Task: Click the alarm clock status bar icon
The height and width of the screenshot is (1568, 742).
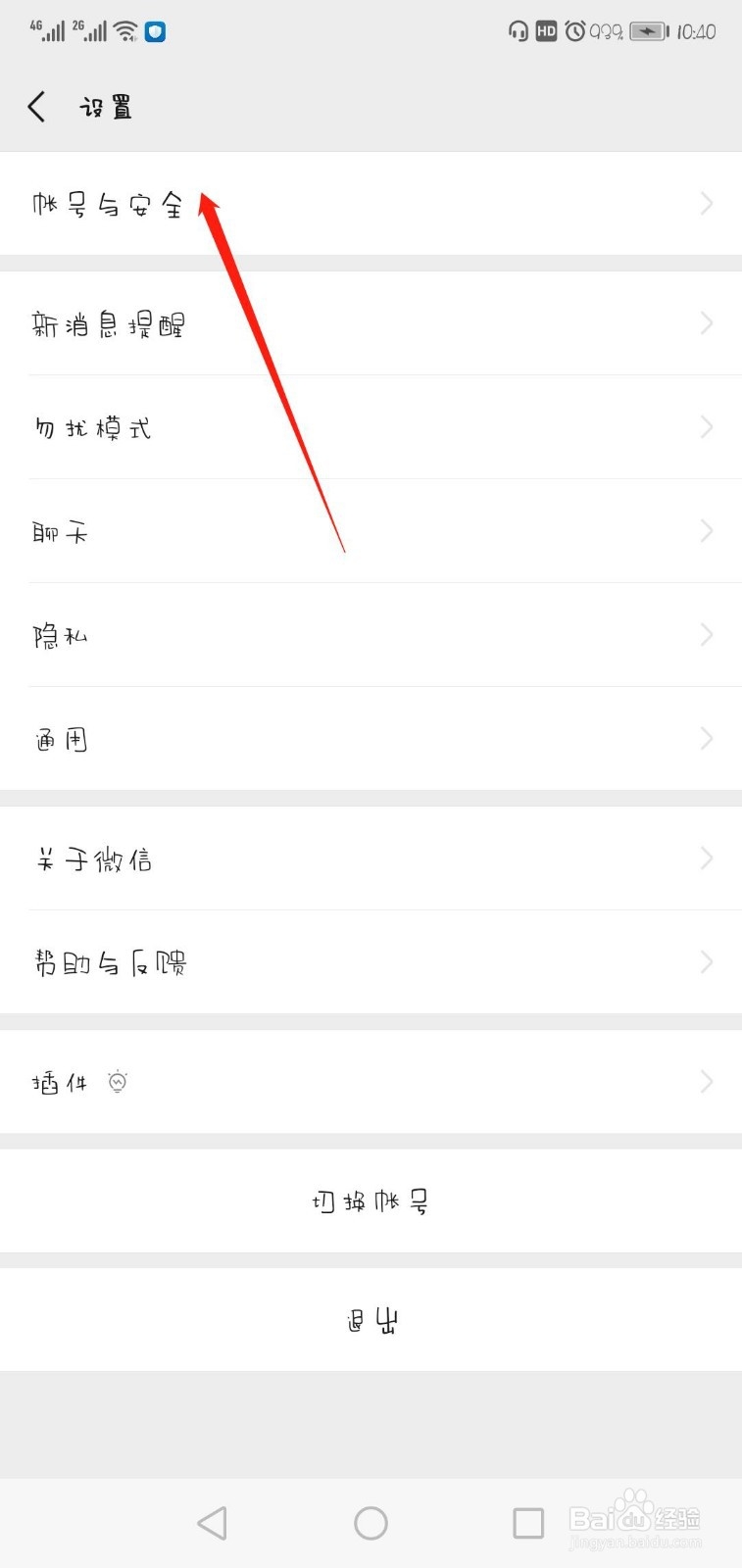Action: tap(572, 31)
